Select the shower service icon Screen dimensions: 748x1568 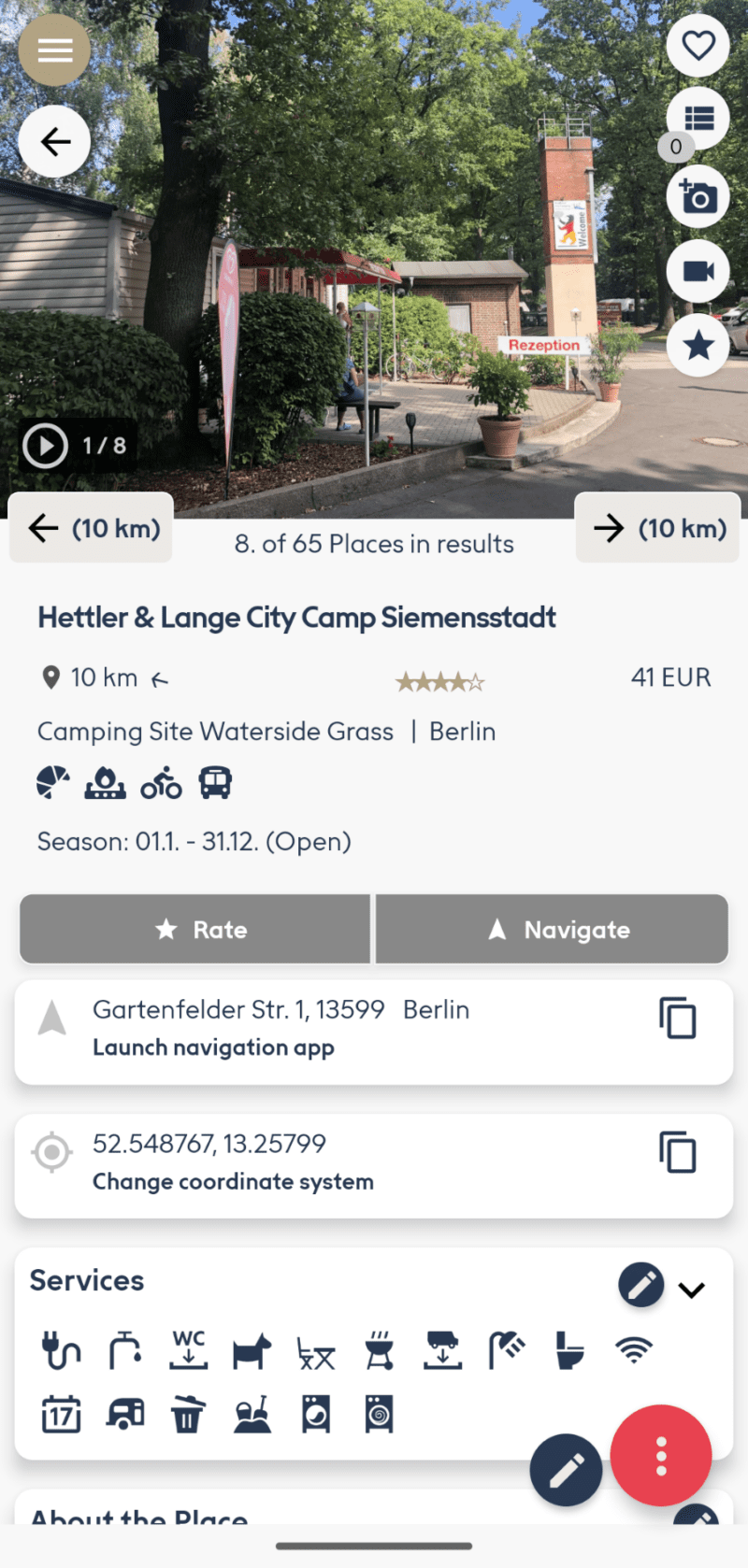click(x=506, y=1350)
